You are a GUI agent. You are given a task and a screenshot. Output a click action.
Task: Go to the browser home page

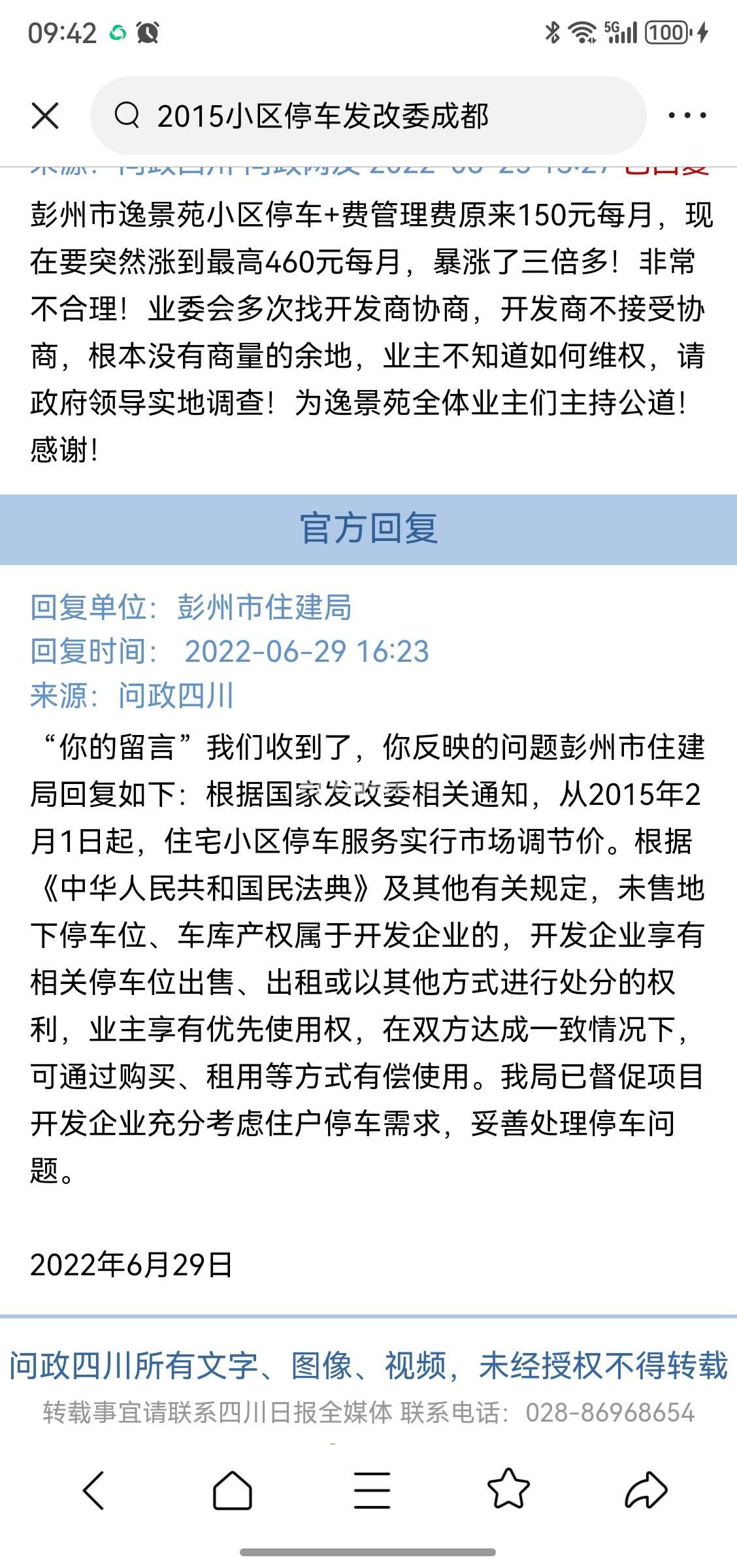233,1490
